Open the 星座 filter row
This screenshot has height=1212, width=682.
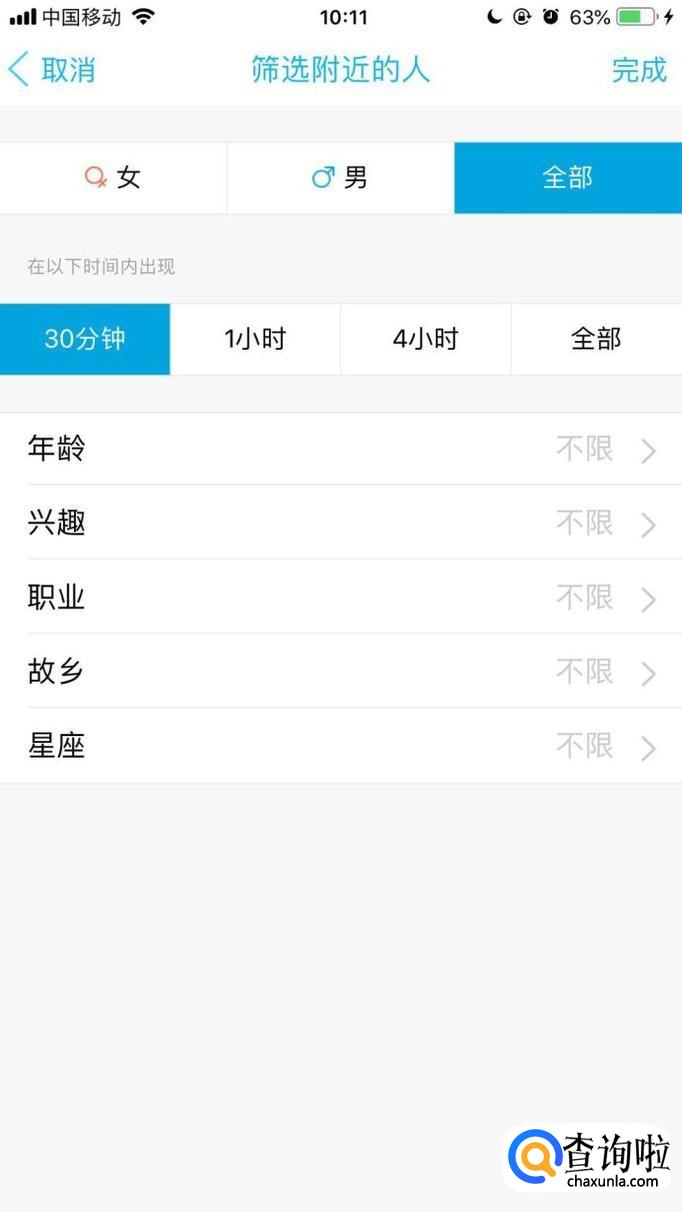(340, 746)
